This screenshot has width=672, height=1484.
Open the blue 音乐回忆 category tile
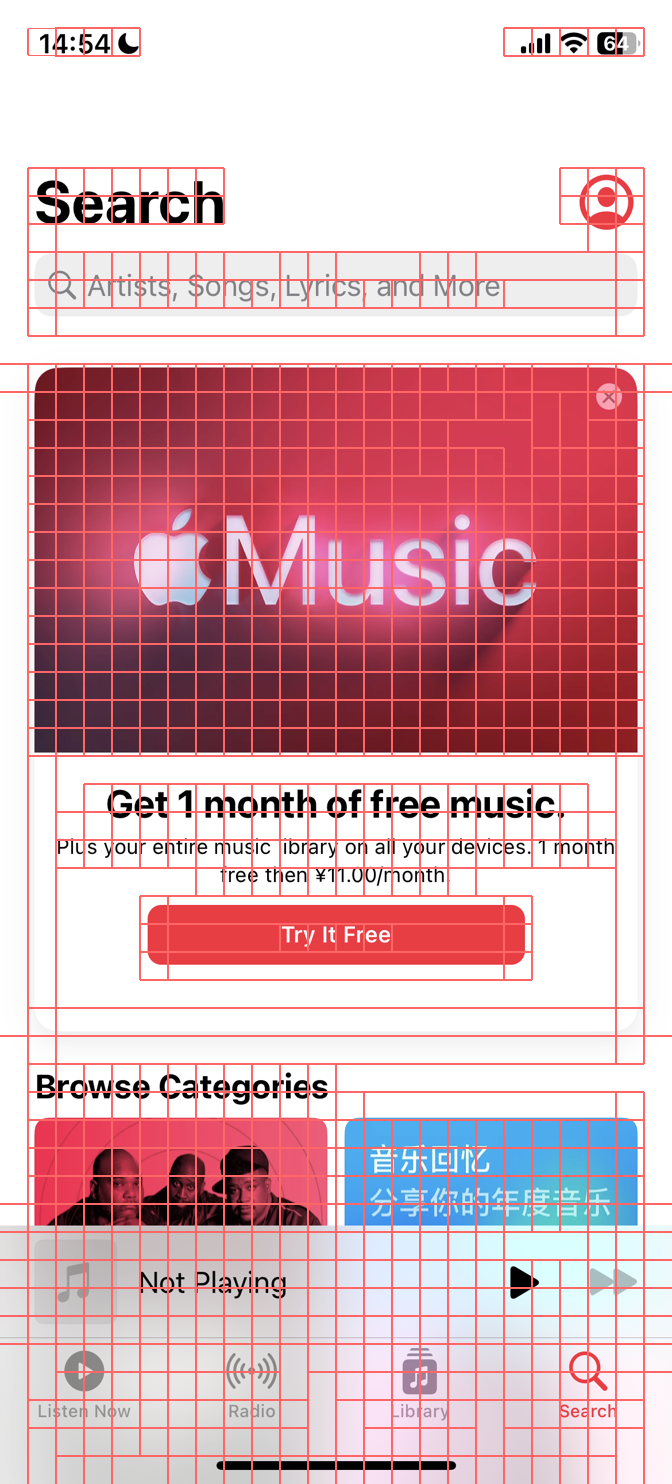(x=491, y=1172)
